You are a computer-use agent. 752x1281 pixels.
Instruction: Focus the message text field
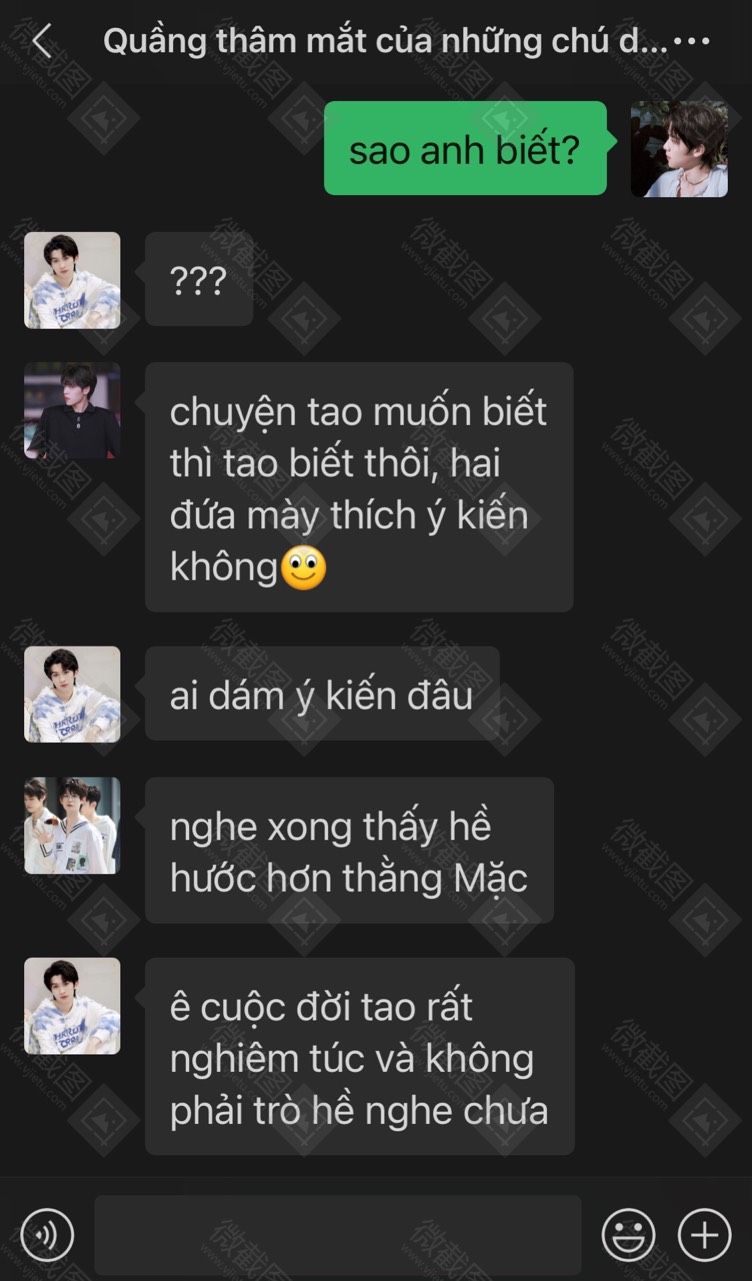coord(337,1235)
